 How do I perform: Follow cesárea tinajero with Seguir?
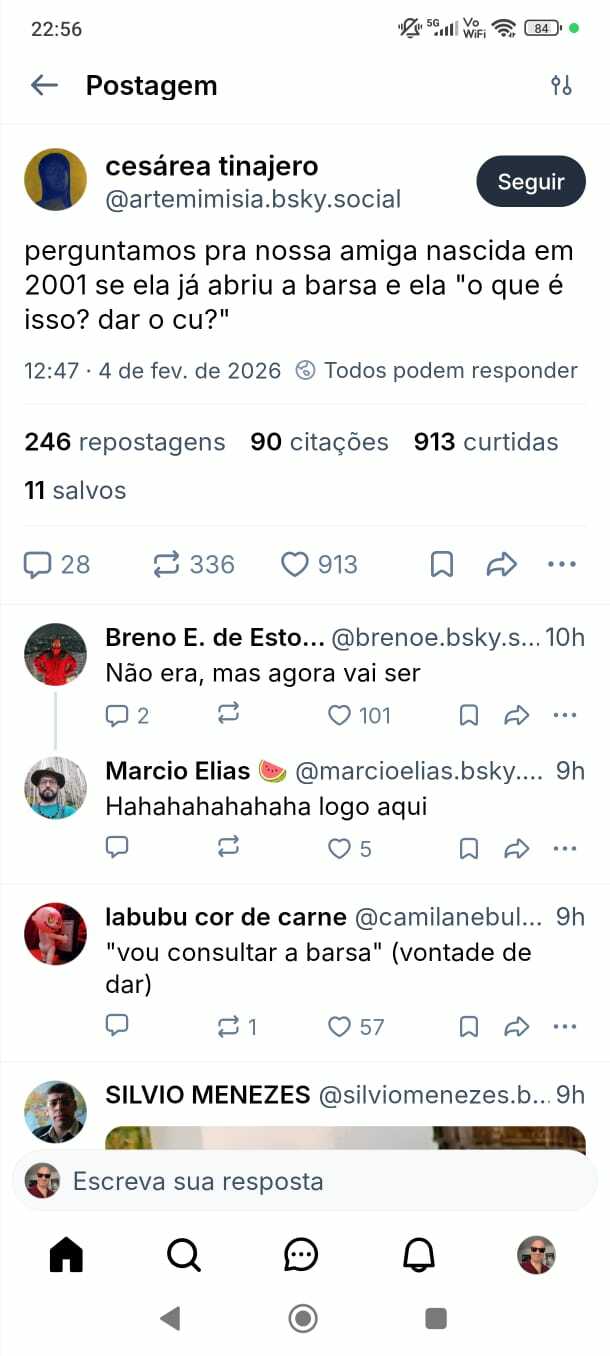tap(531, 182)
